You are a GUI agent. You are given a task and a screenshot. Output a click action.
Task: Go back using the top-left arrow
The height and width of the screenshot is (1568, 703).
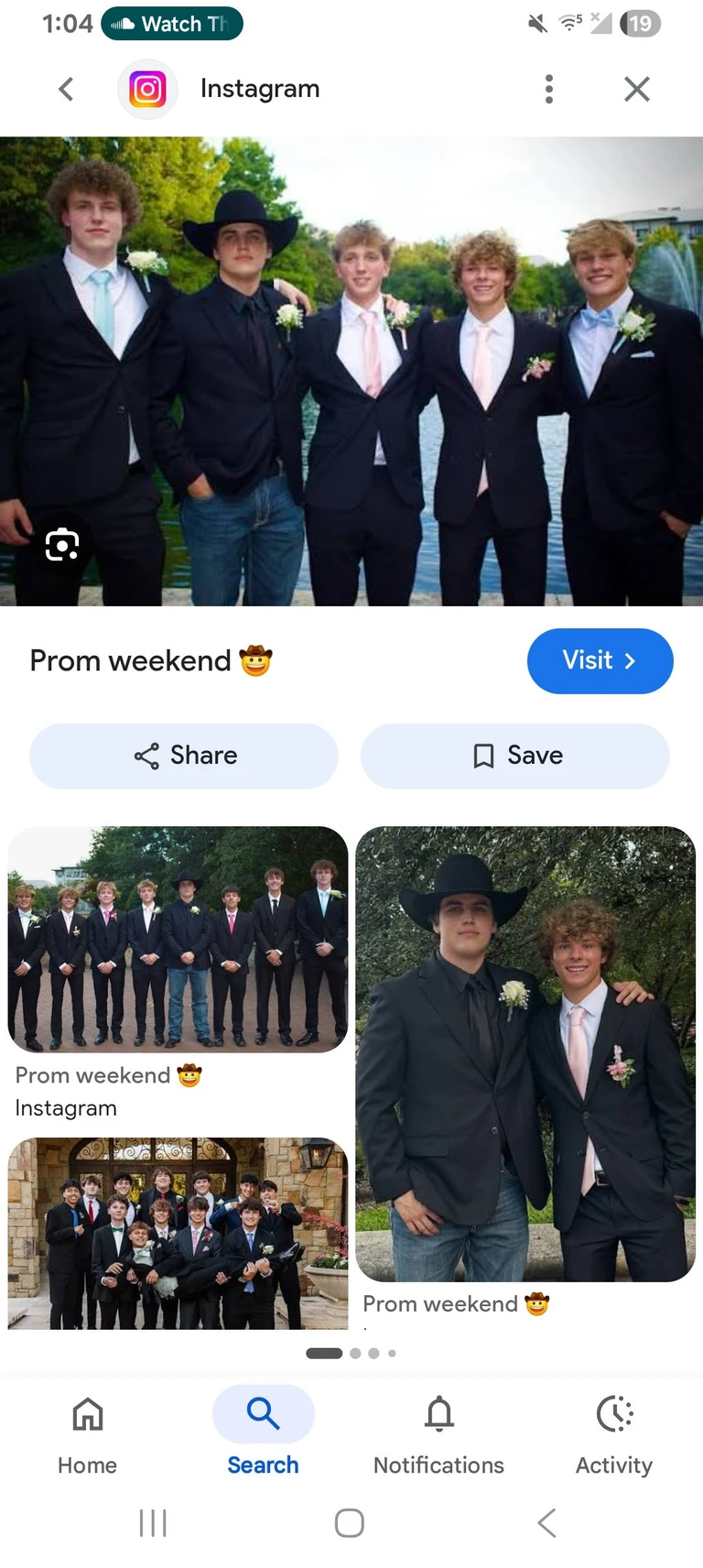tap(66, 89)
